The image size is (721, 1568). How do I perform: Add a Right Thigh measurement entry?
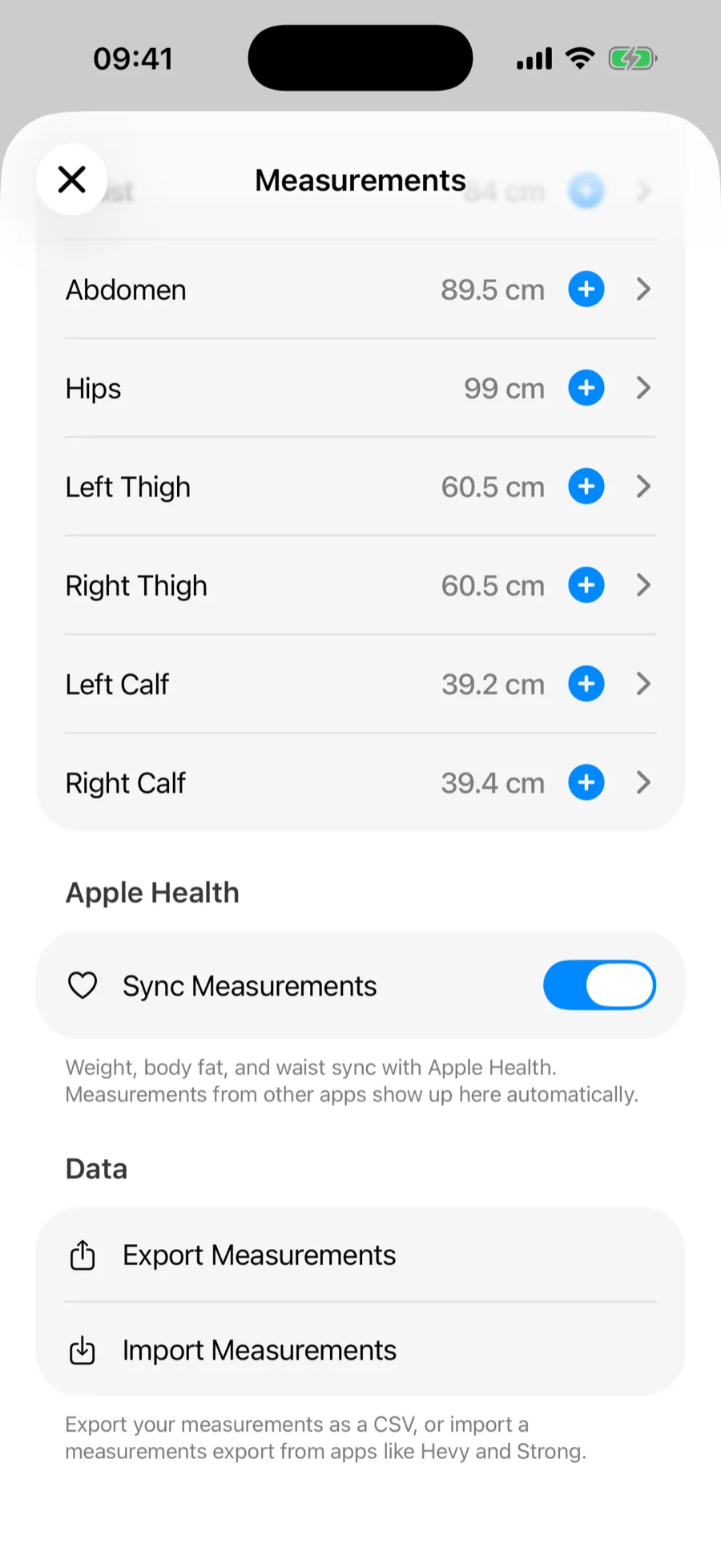tap(586, 585)
